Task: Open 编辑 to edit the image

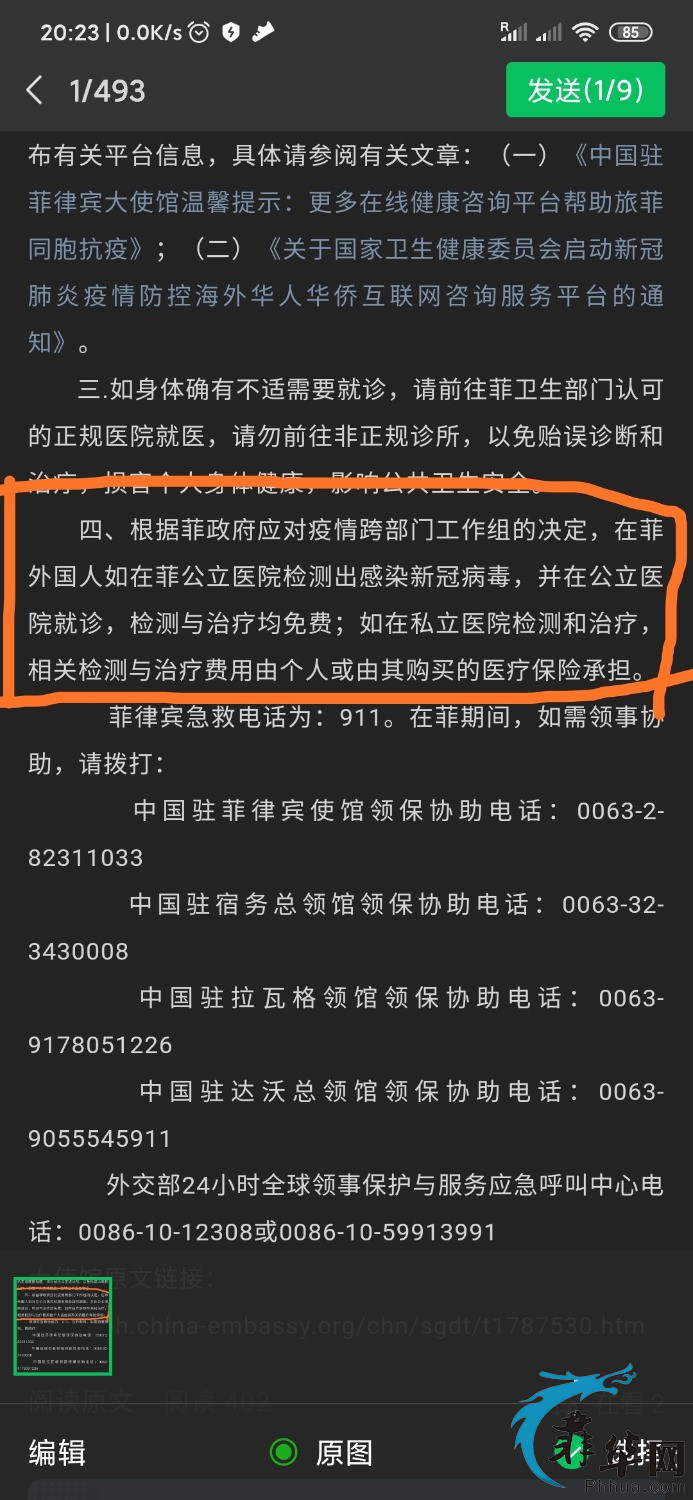Action: pos(57,1452)
